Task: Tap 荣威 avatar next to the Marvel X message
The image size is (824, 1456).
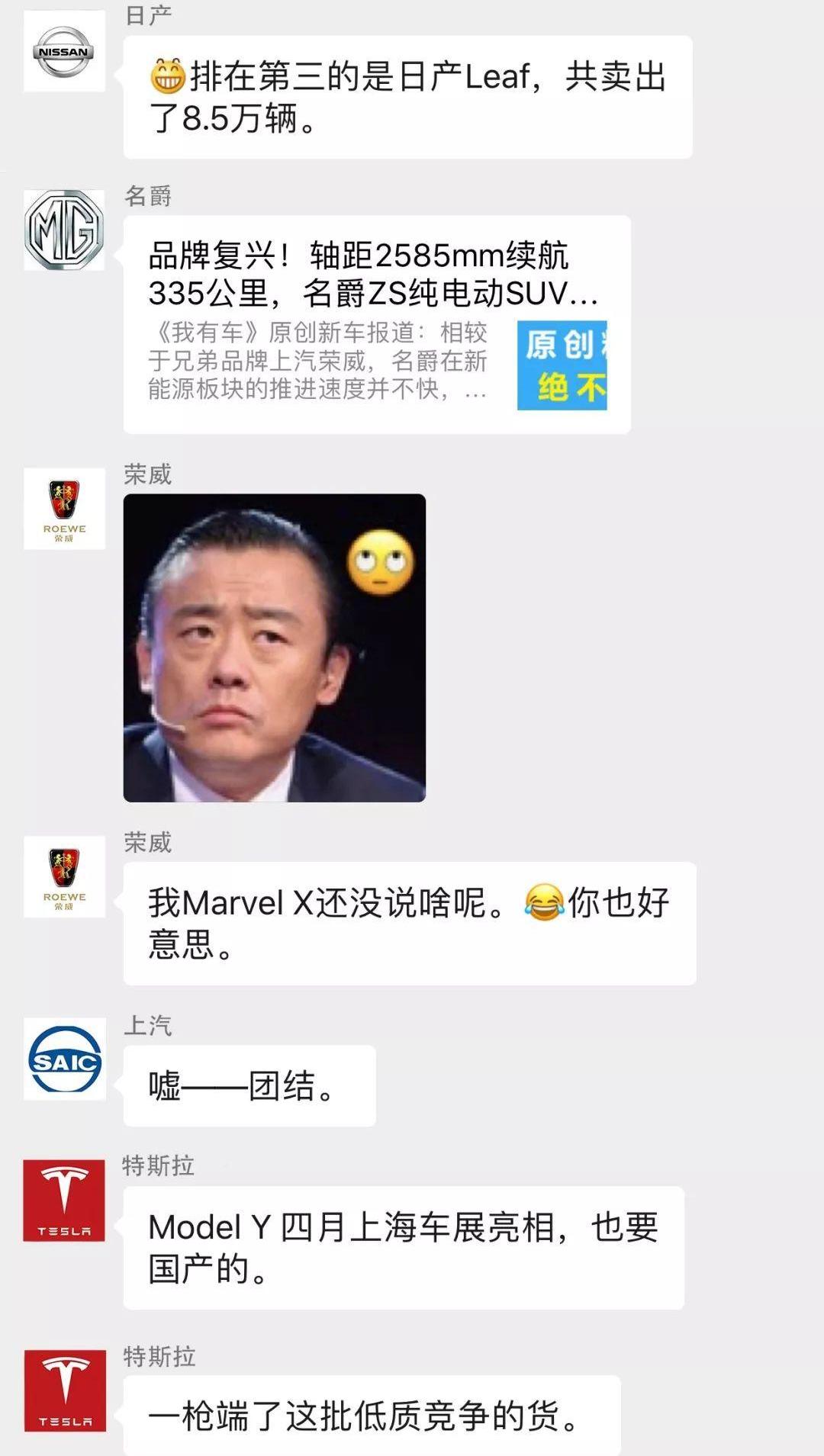Action: pos(64,876)
